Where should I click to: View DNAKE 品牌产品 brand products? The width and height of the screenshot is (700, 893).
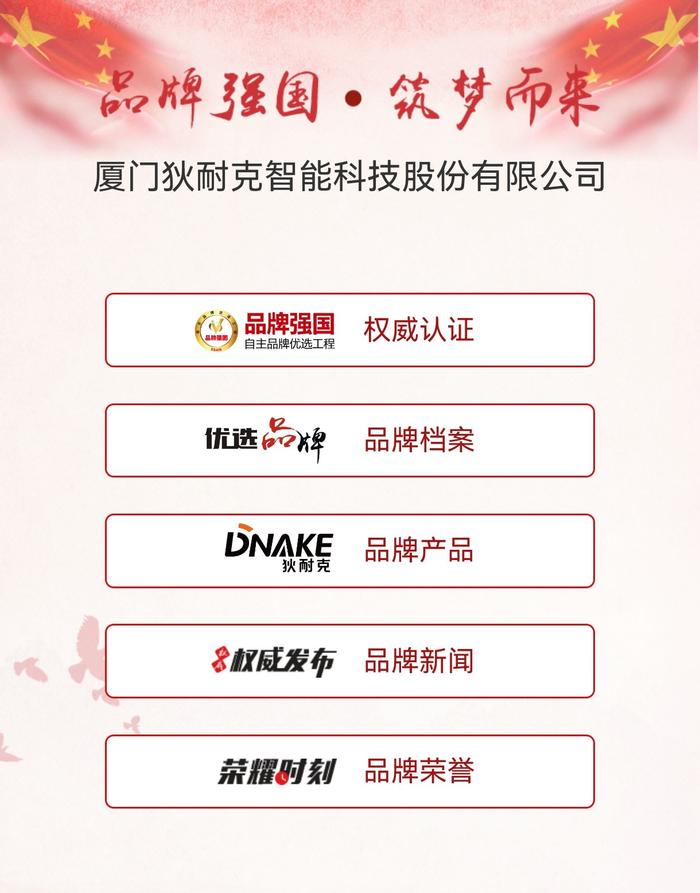tap(350, 550)
